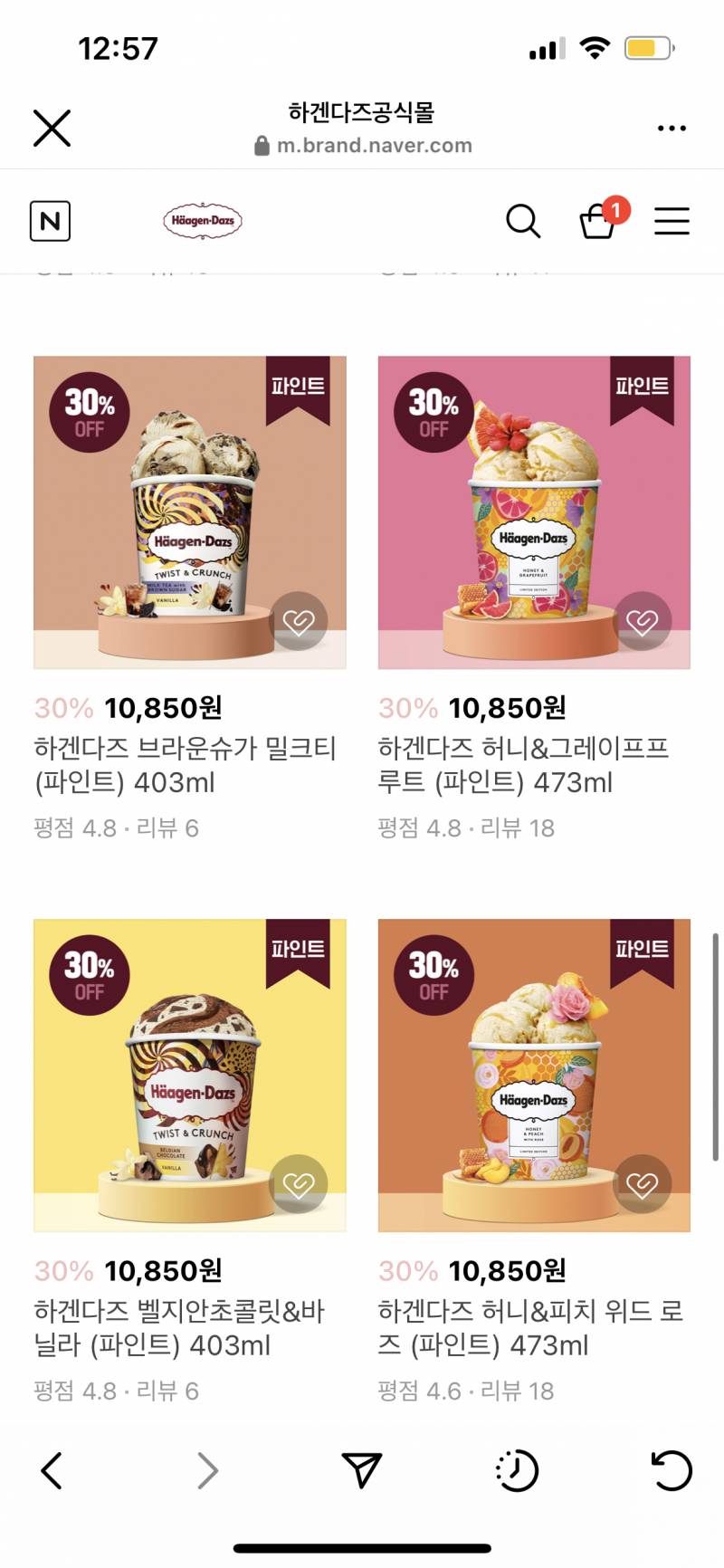
Task: Open the share icon in bottom bar
Action: pos(362,1470)
